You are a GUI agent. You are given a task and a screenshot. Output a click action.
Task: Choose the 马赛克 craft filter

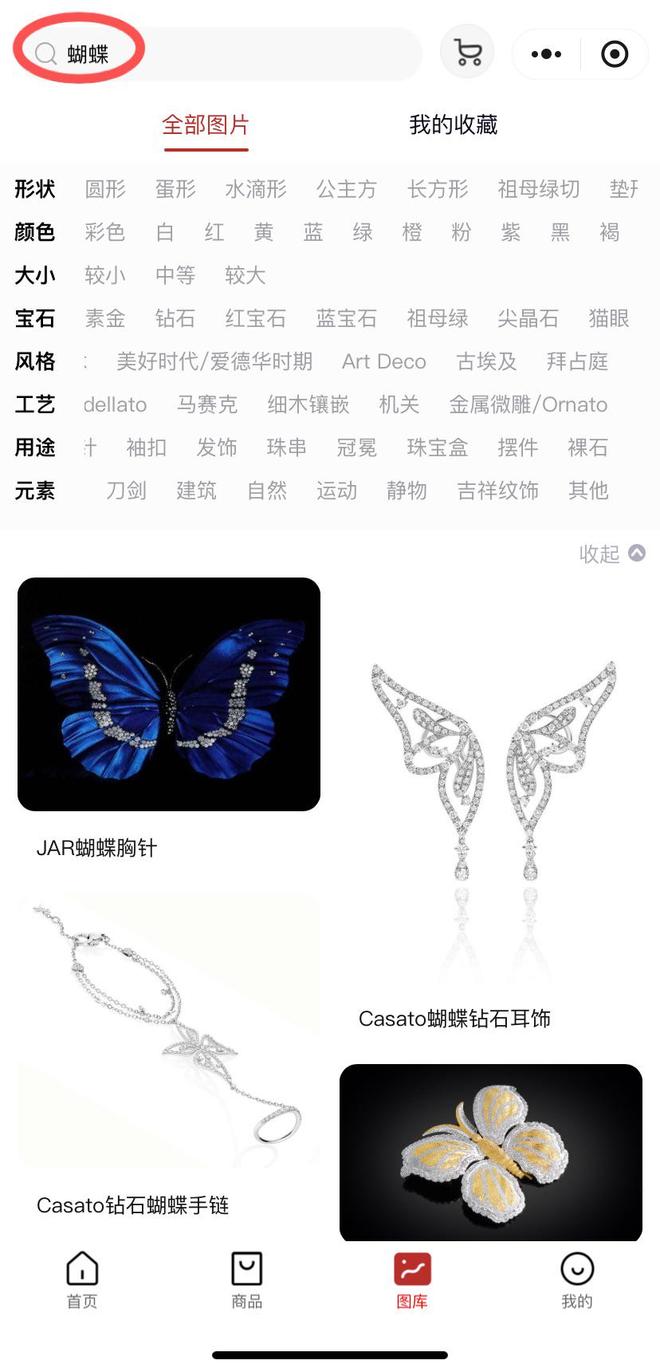coord(207,404)
